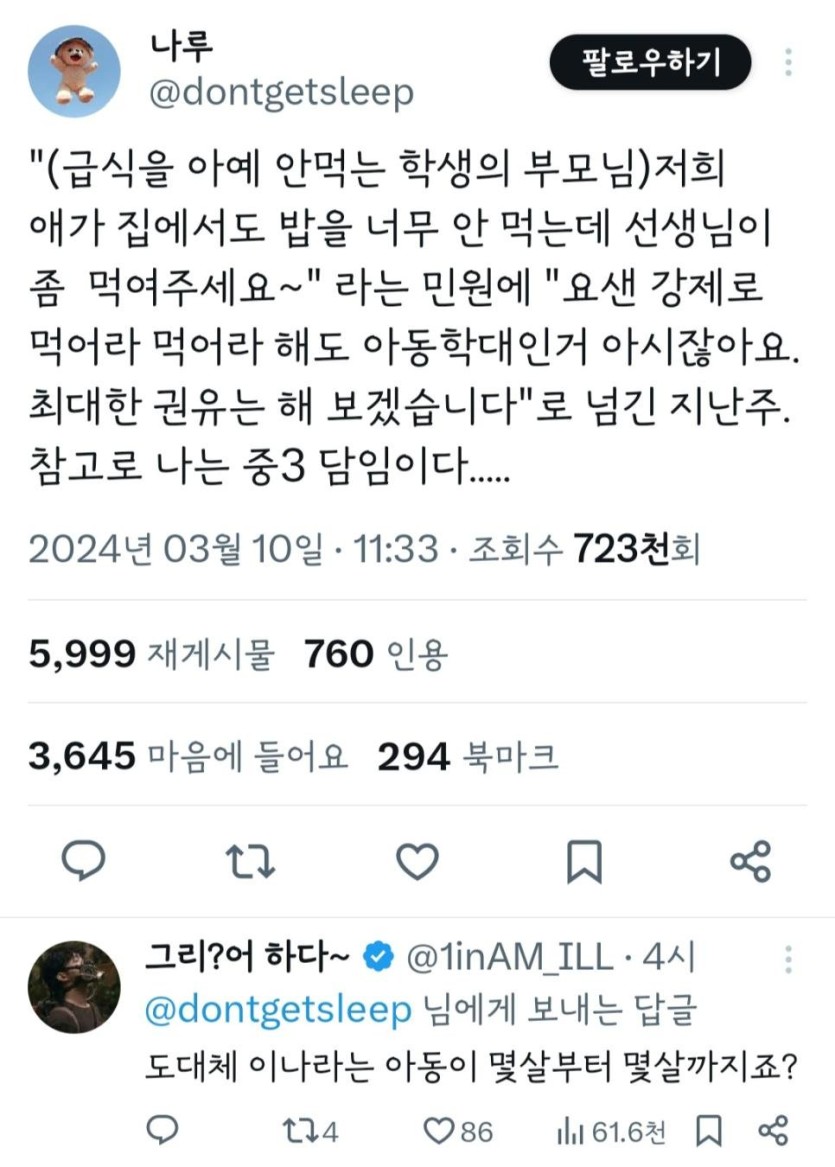Bookmark @1inAM_ILL's reply

(709, 1131)
